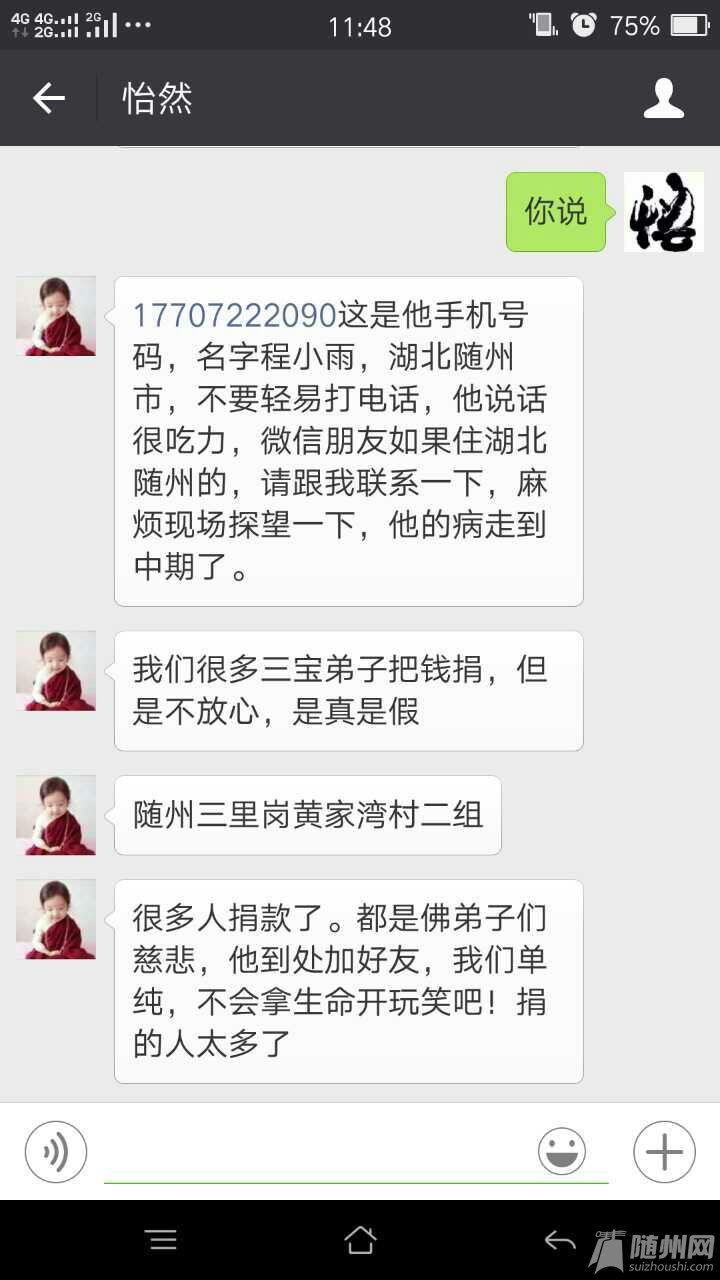Go to the phone home screen

click(x=360, y=1241)
